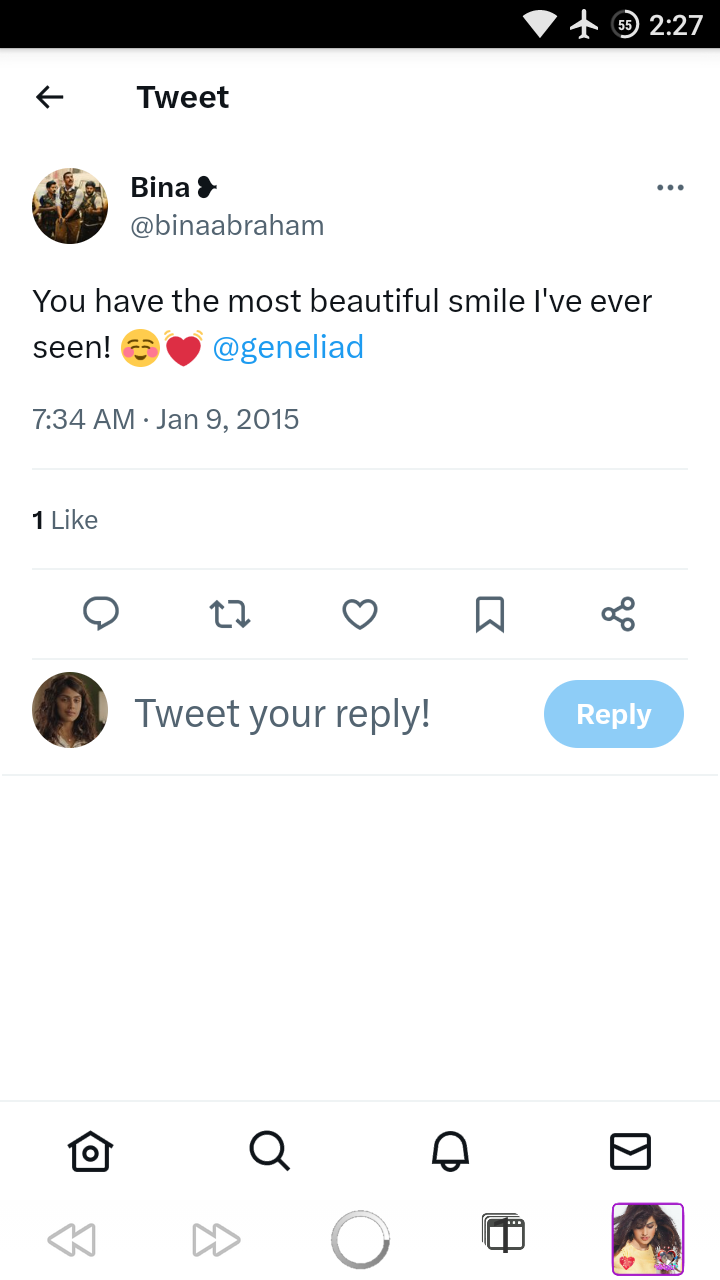Go back using the arrow beside Tweet
Viewport: 720px width, 1280px height.
[49, 97]
